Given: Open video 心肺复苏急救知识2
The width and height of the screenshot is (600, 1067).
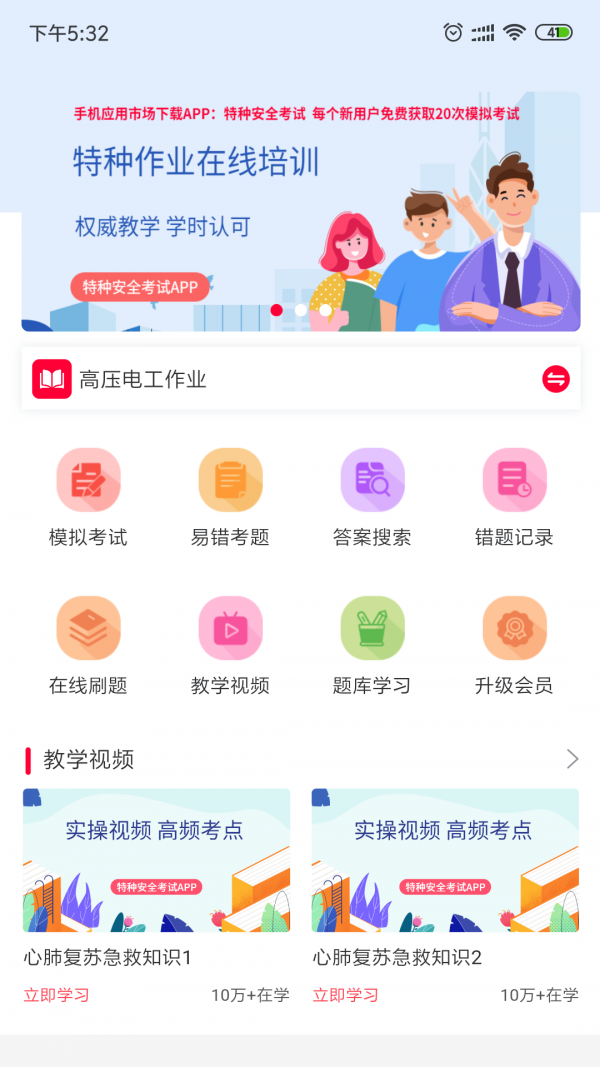Looking at the screenshot, I should [x=445, y=860].
